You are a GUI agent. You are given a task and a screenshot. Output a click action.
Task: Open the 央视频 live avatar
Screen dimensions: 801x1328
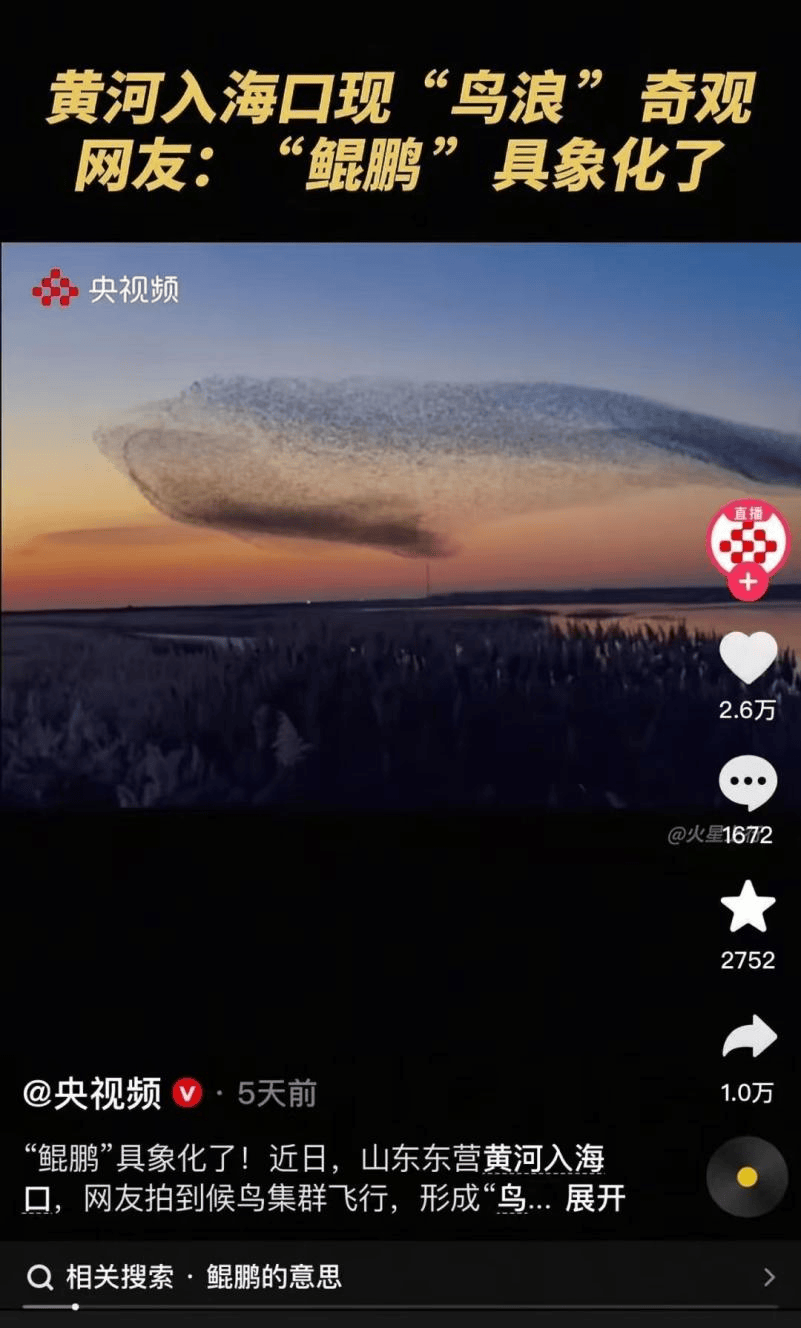click(x=748, y=538)
